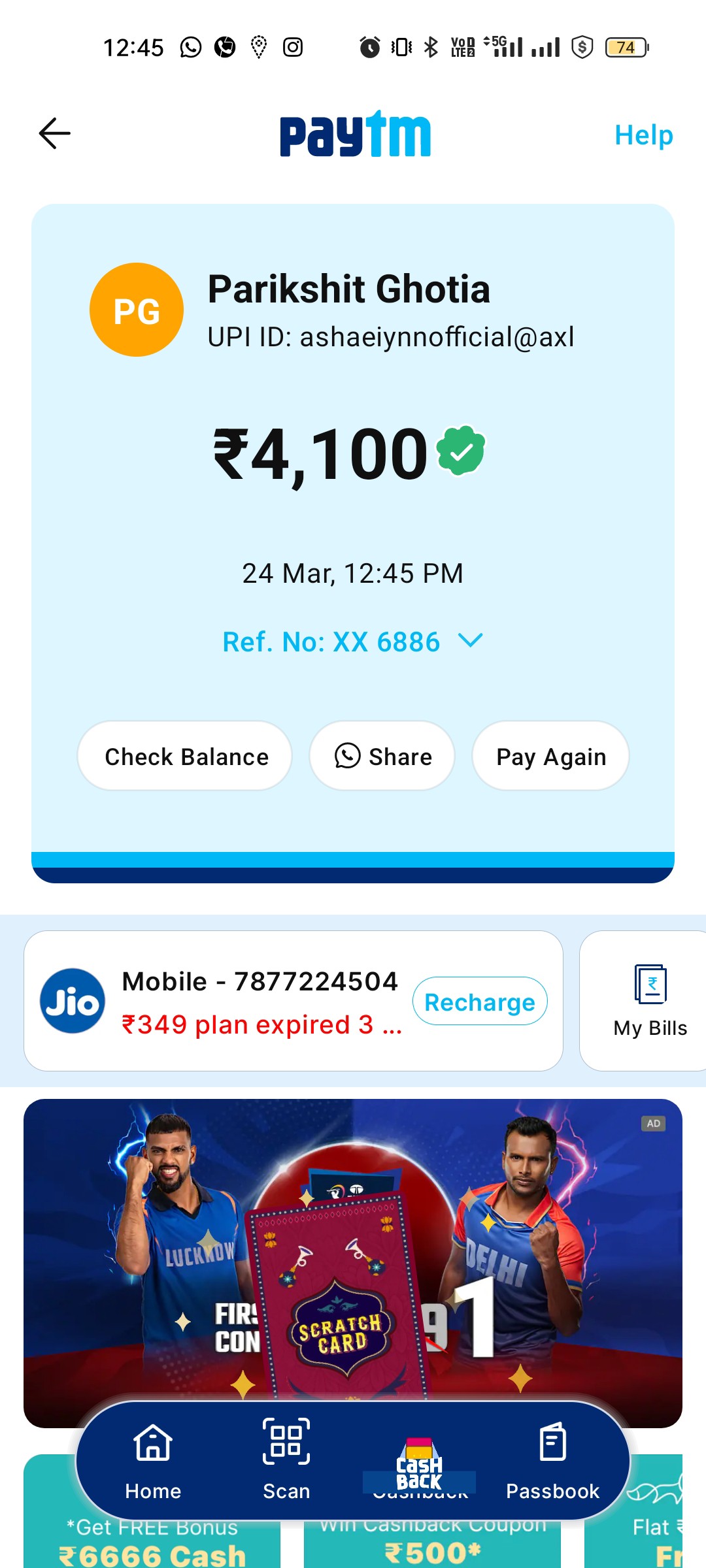Open the Scan QR option
This screenshot has height=1568, width=706.
[286, 1462]
